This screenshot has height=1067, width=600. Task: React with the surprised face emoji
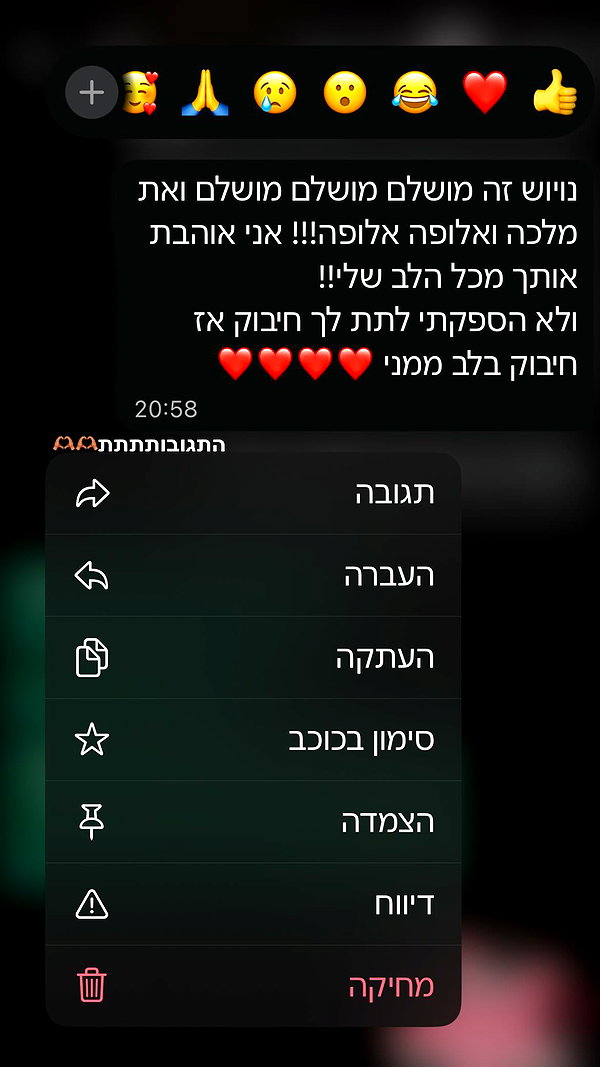pyautogui.click(x=345, y=92)
